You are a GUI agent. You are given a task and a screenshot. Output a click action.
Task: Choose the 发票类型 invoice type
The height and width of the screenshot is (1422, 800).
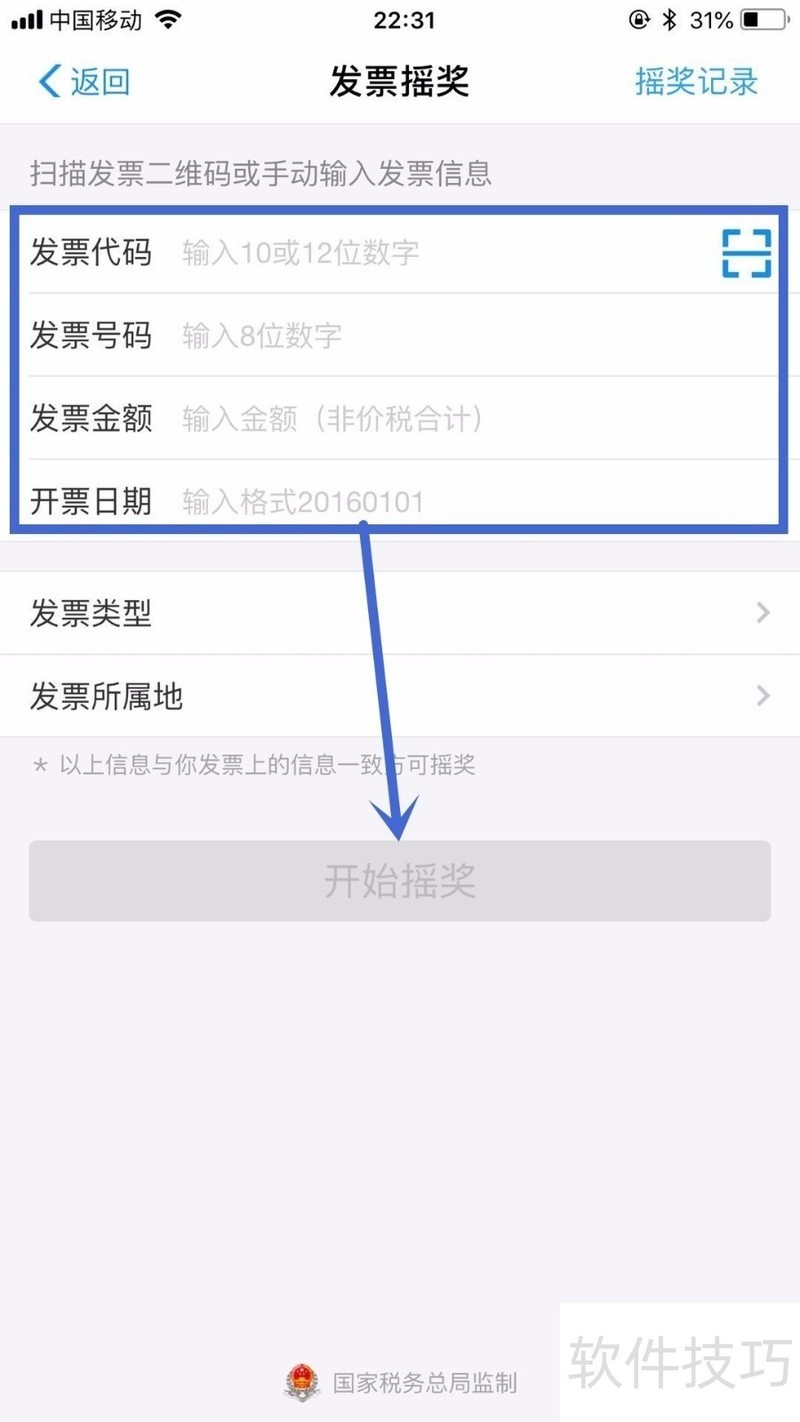(x=400, y=613)
